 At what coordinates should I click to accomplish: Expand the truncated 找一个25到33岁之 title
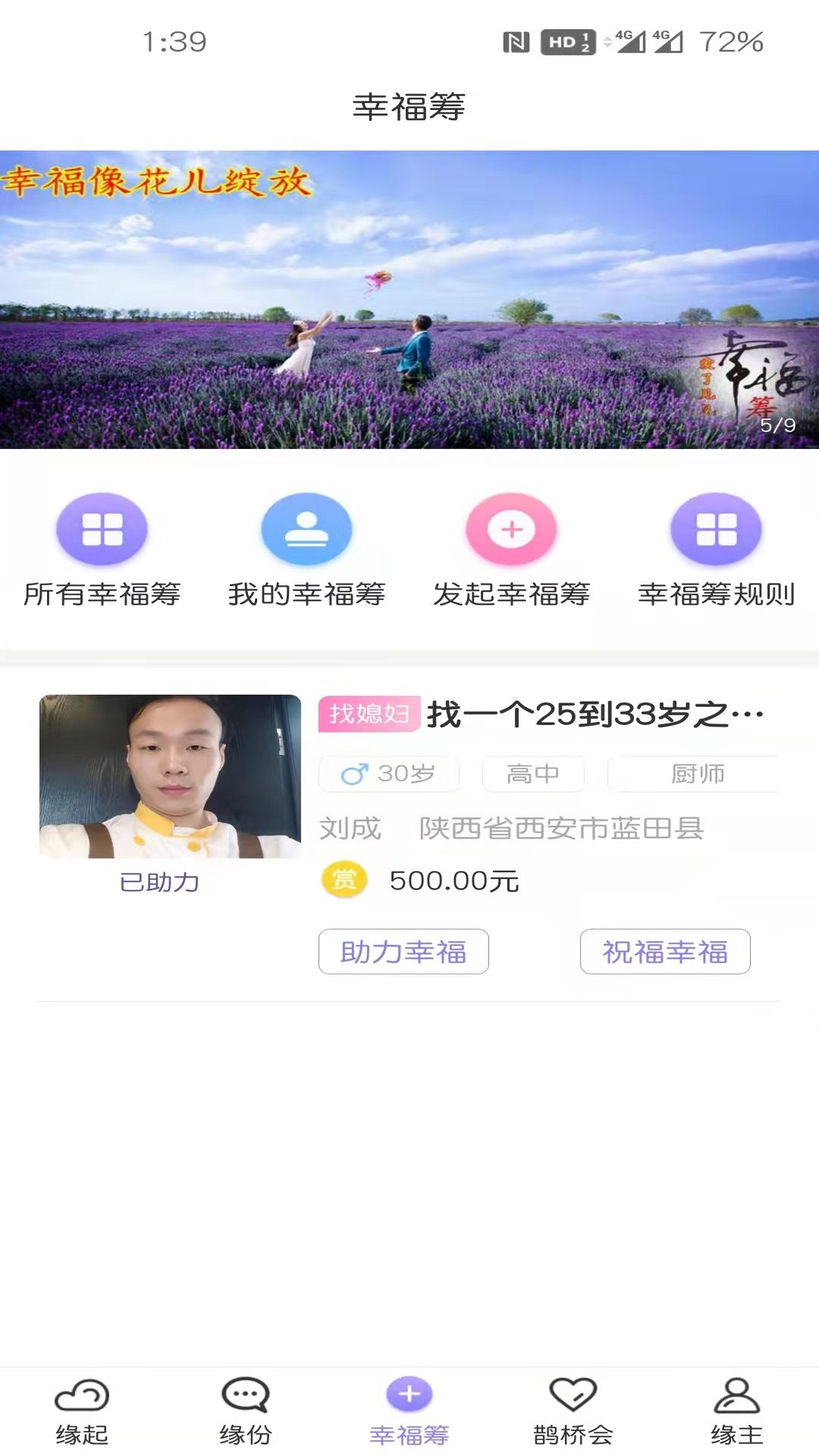pyautogui.click(x=594, y=712)
